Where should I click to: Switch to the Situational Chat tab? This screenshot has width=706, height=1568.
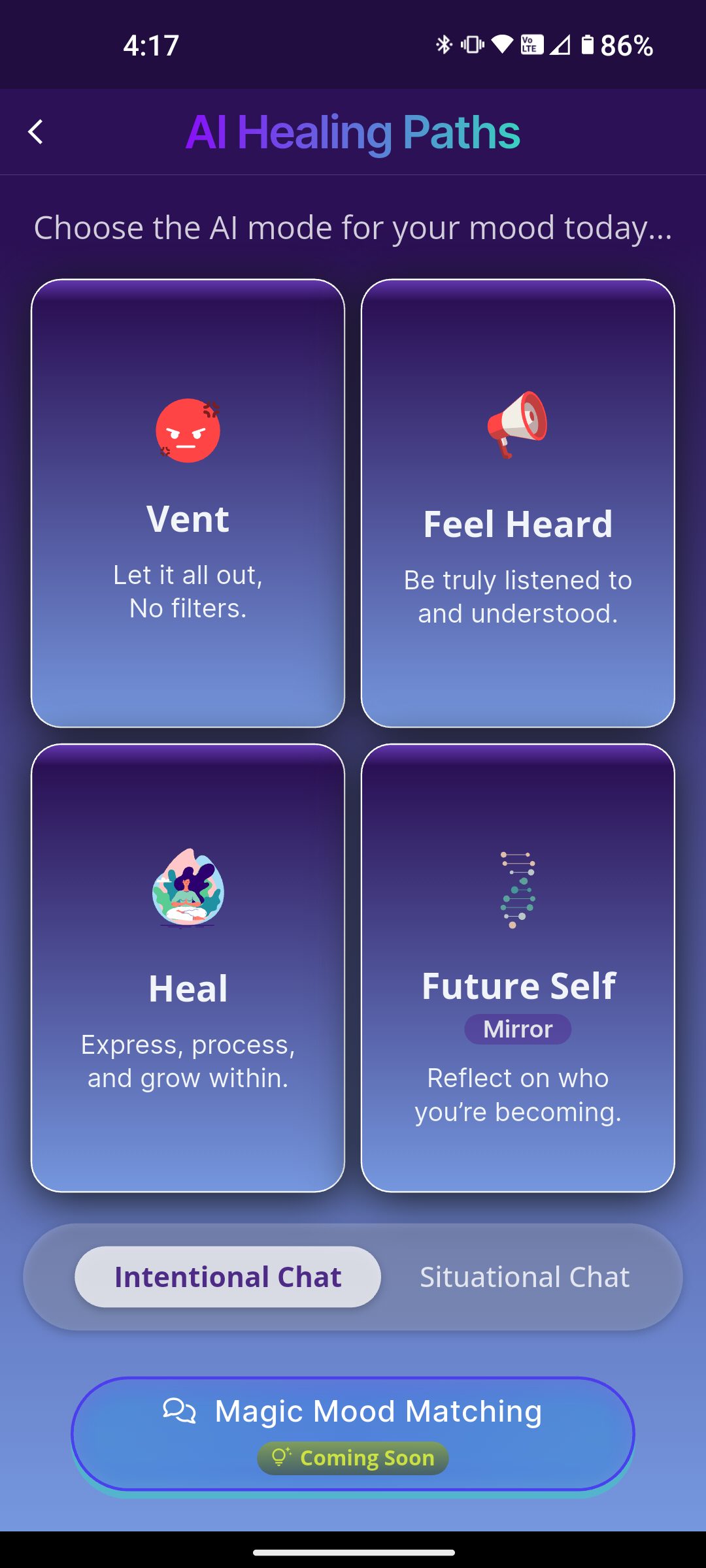[524, 1277]
